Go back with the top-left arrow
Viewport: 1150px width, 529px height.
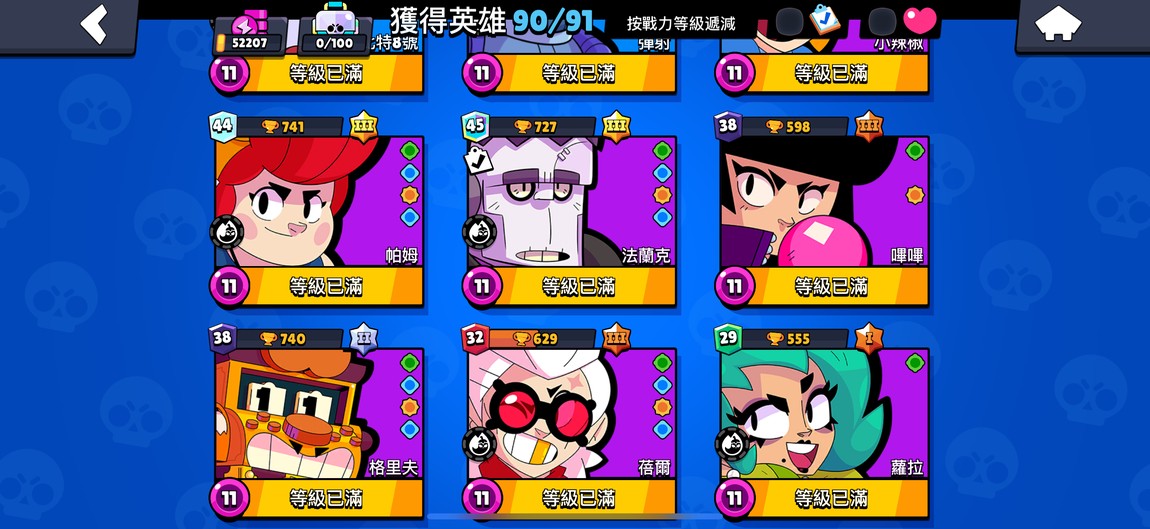(x=93, y=24)
